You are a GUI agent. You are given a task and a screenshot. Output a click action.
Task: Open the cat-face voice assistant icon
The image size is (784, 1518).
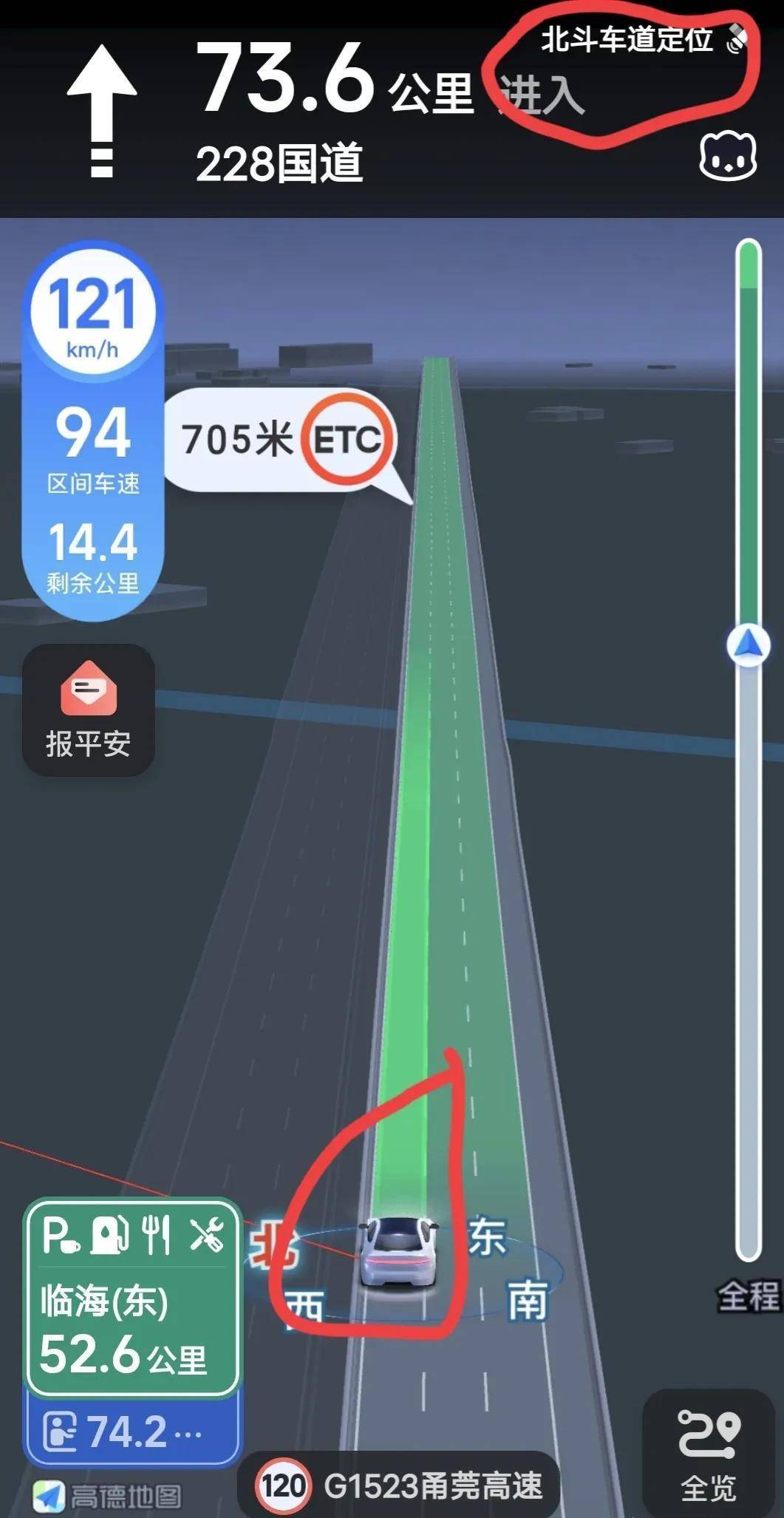728,156
